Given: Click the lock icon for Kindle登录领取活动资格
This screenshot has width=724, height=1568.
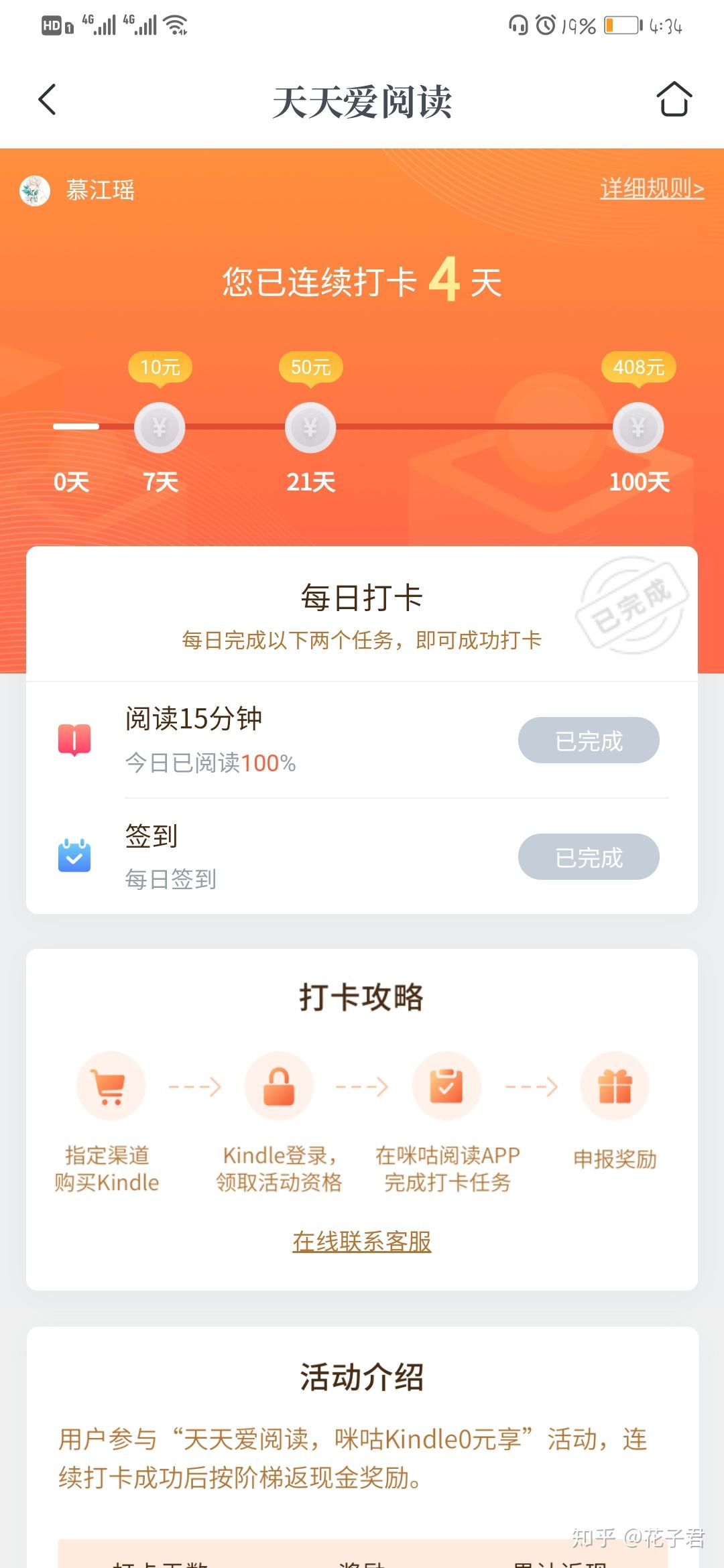Looking at the screenshot, I should coord(278,1086).
